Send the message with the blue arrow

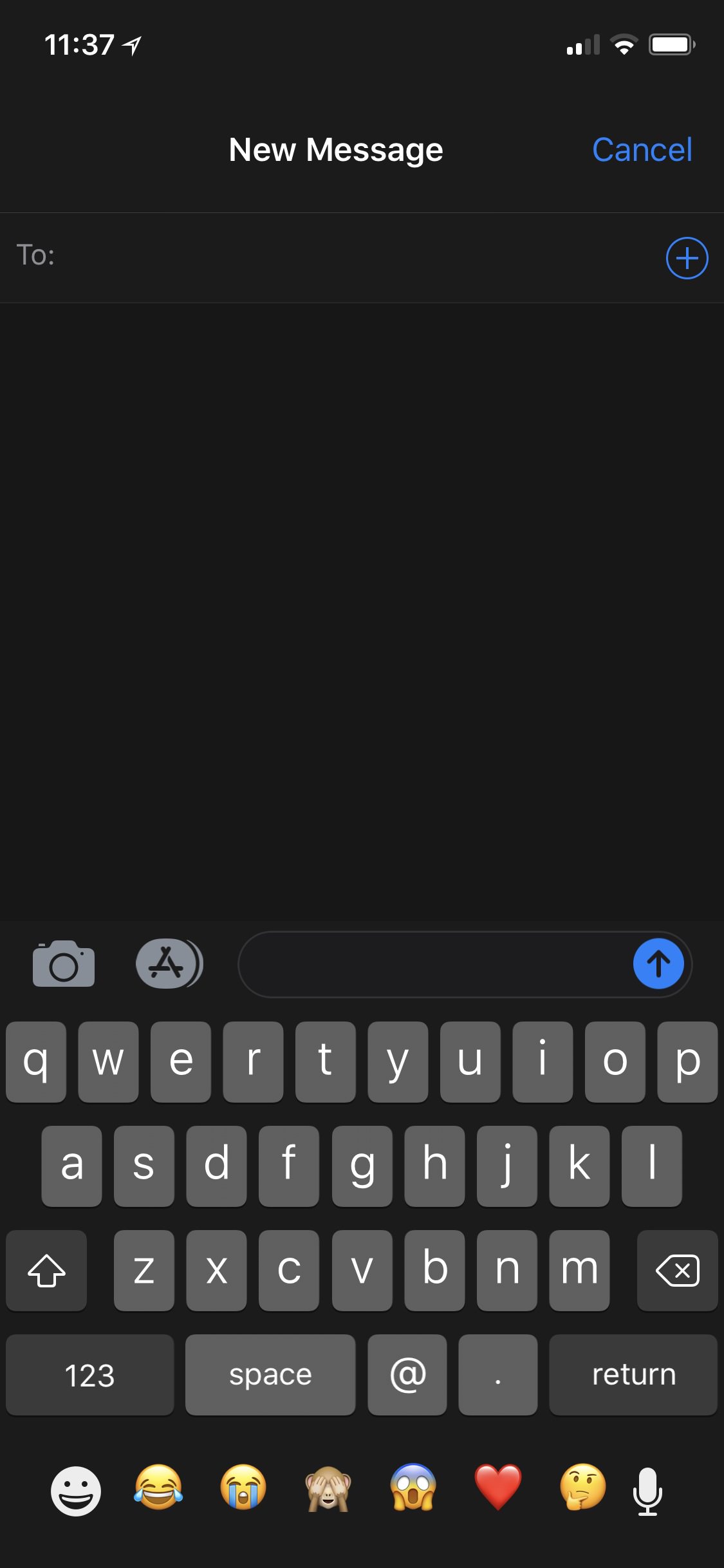tap(658, 964)
